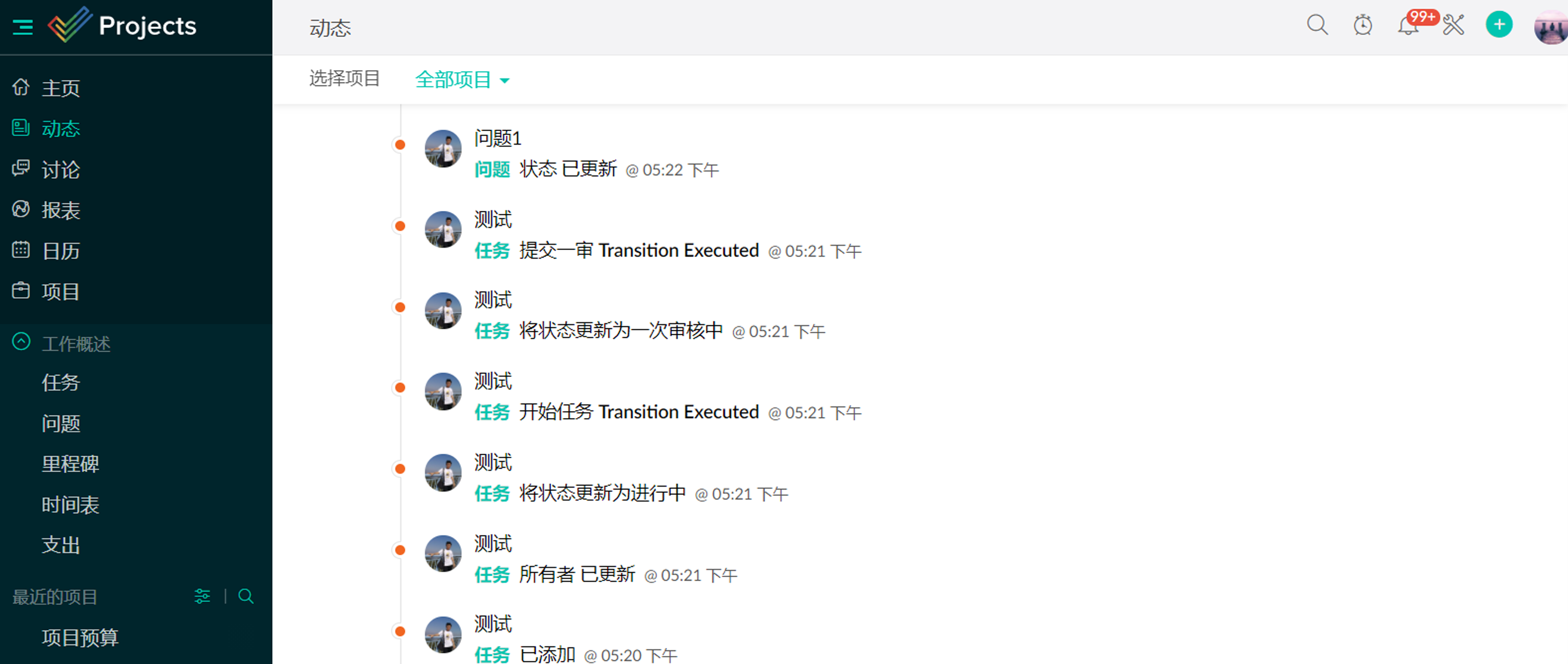This screenshot has height=664, width=1568.
Task: Open 时间表 under 工作概述
Action: 70,505
